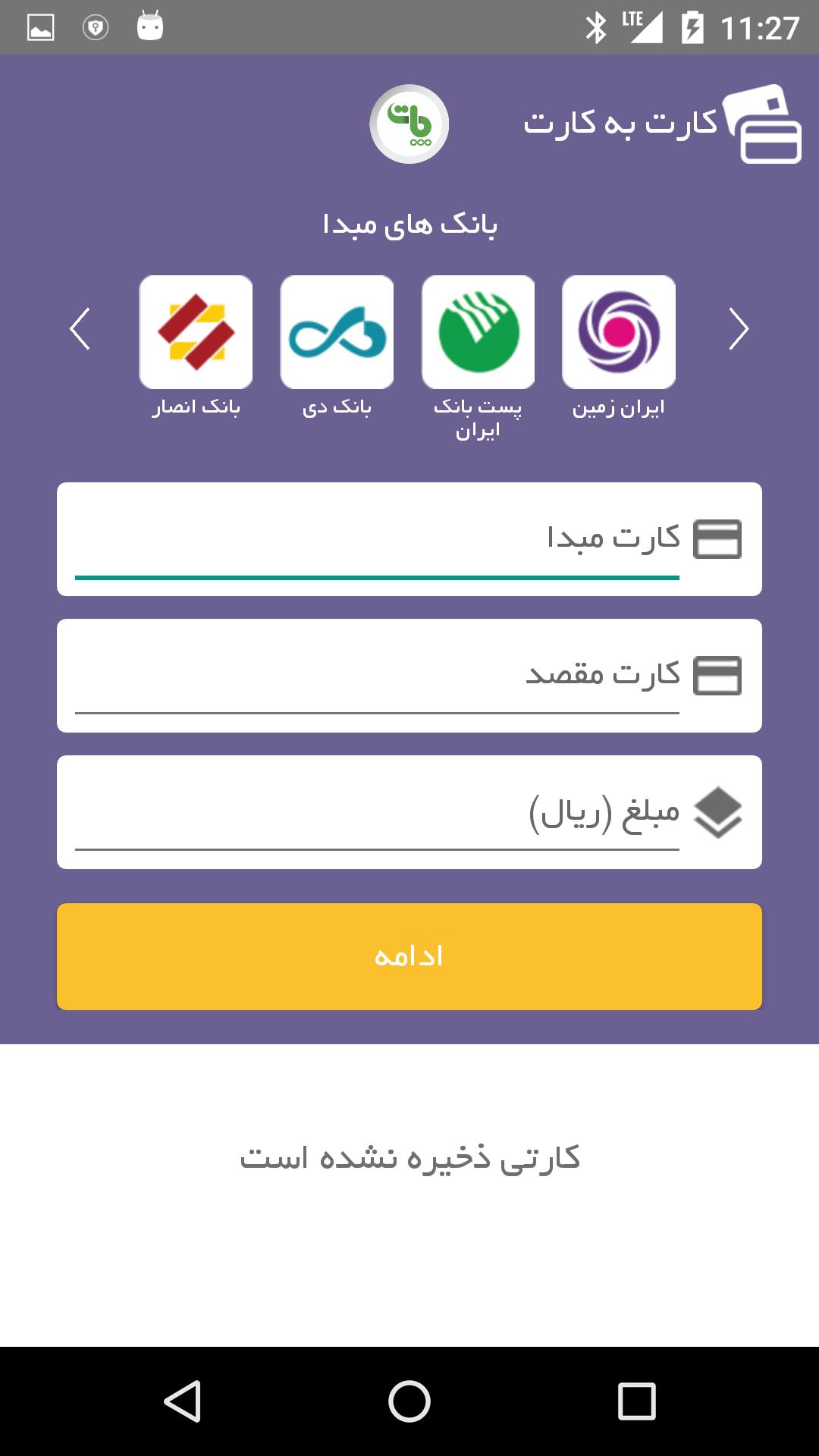Show previous banks with the left arrow

(x=80, y=329)
